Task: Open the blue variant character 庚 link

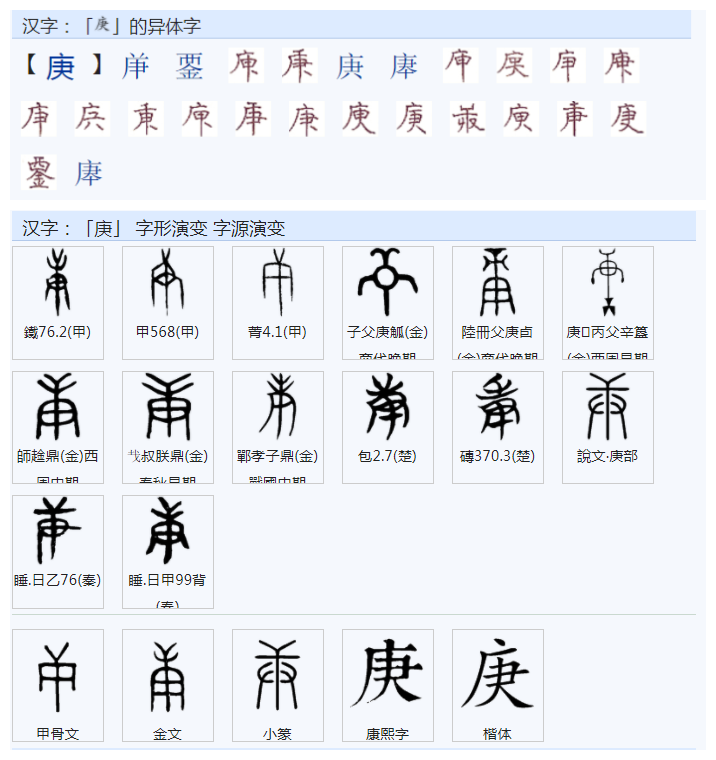Action: coord(350,67)
